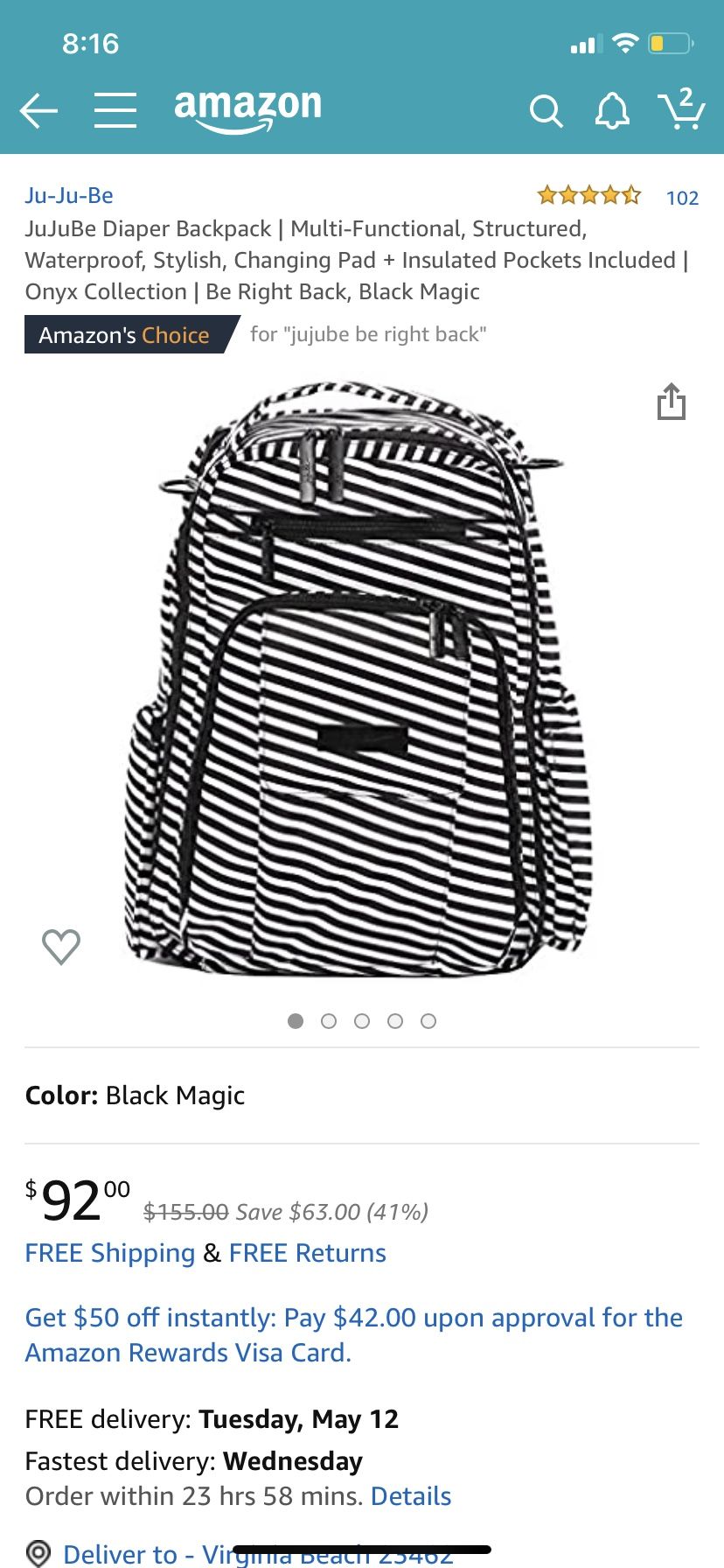Open the hamburger navigation menu

coord(115,111)
